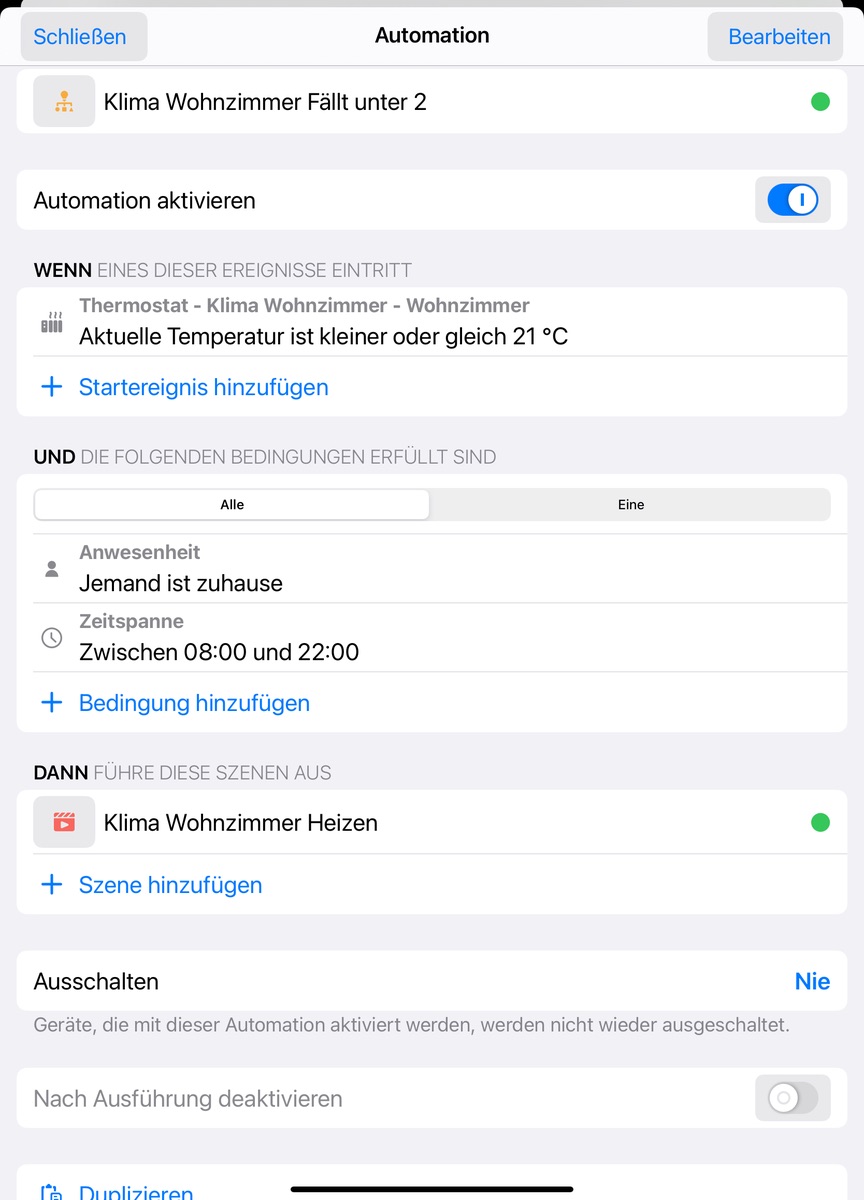Toggle the Automation aktivieren switch
Screen dimensions: 864x1200
tap(792, 200)
